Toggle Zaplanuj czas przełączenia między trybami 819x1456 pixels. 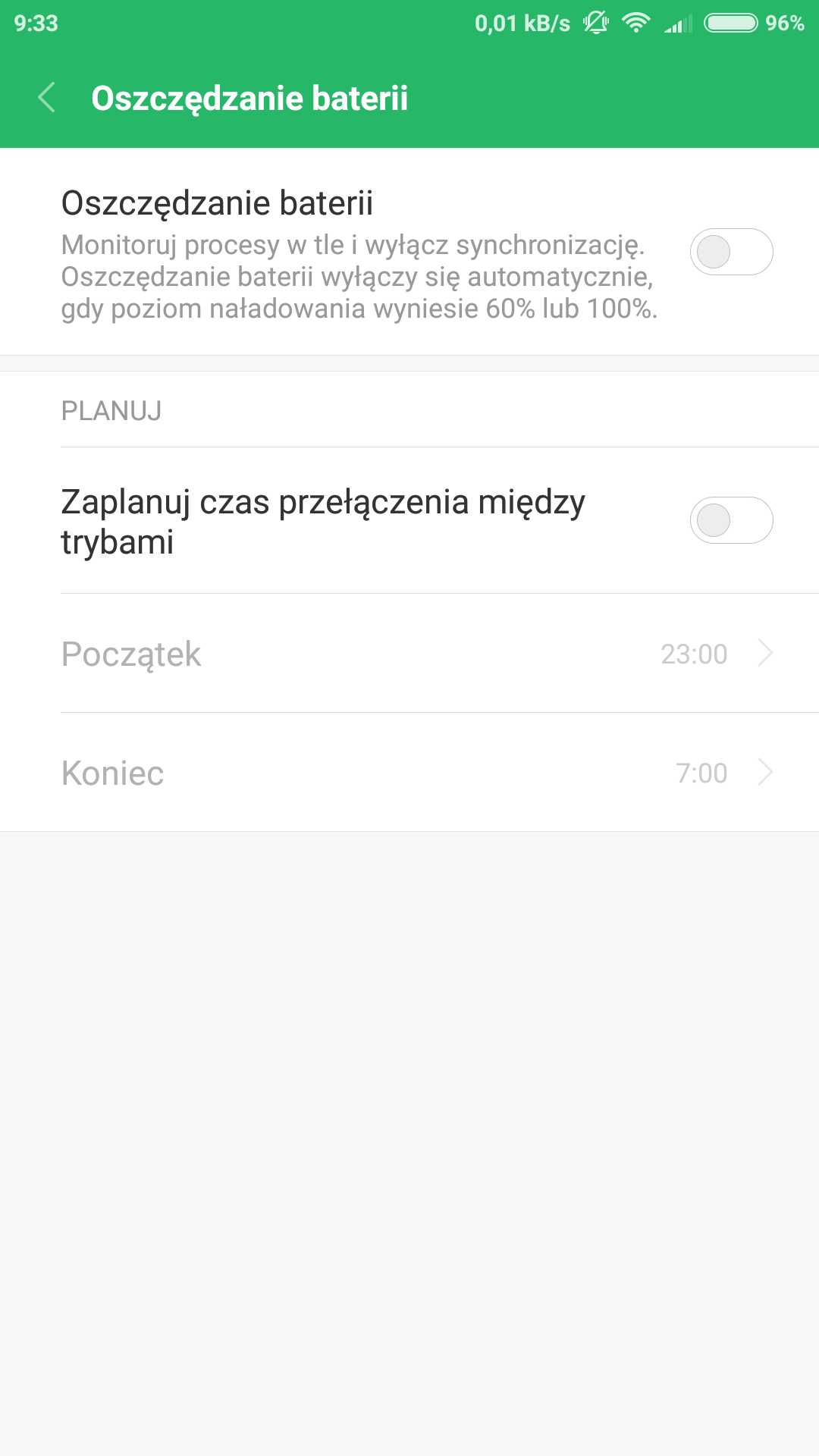pos(731,520)
